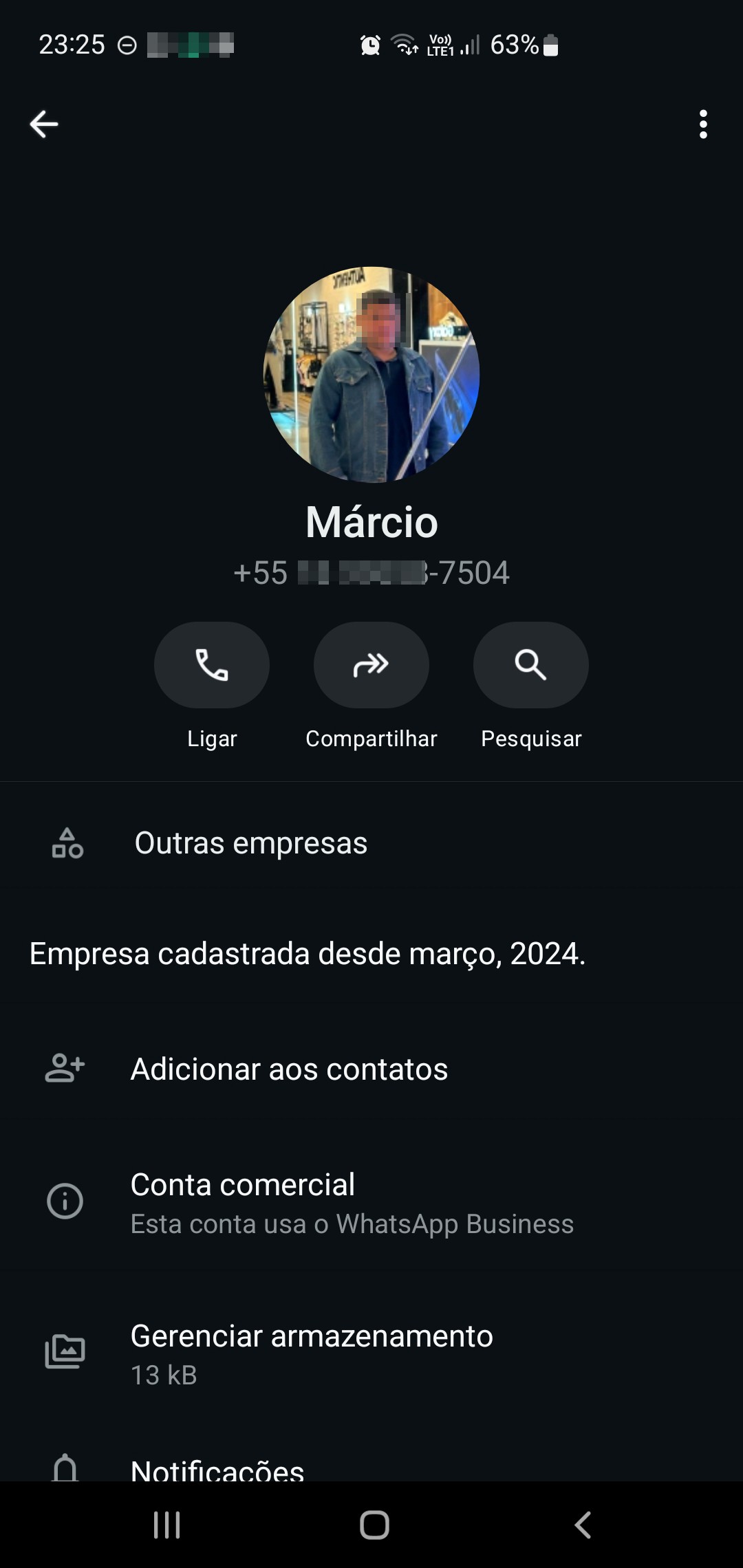Open Gerenciar armazenamento
This screenshot has width=743, height=1568.
coord(371,1353)
